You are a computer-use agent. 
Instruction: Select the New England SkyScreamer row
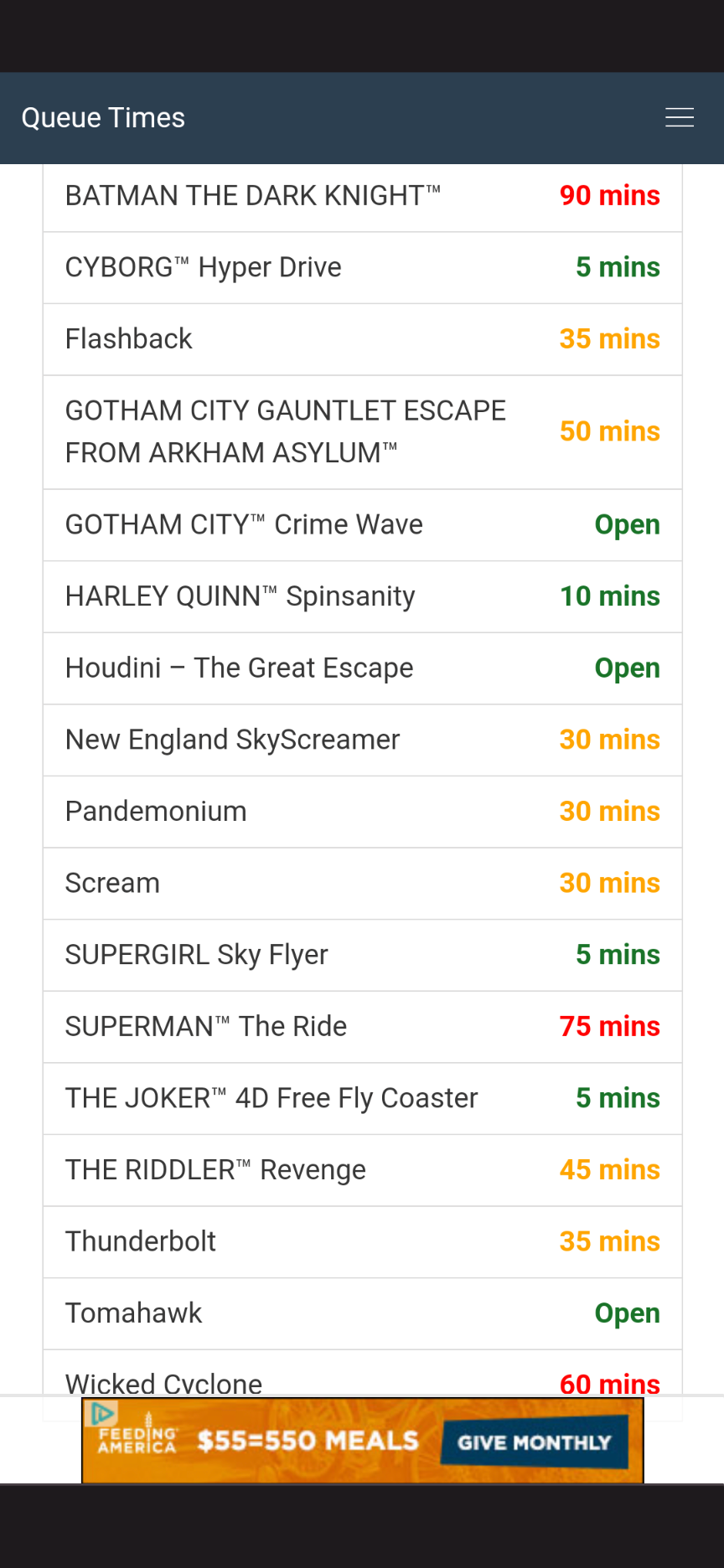pos(363,740)
